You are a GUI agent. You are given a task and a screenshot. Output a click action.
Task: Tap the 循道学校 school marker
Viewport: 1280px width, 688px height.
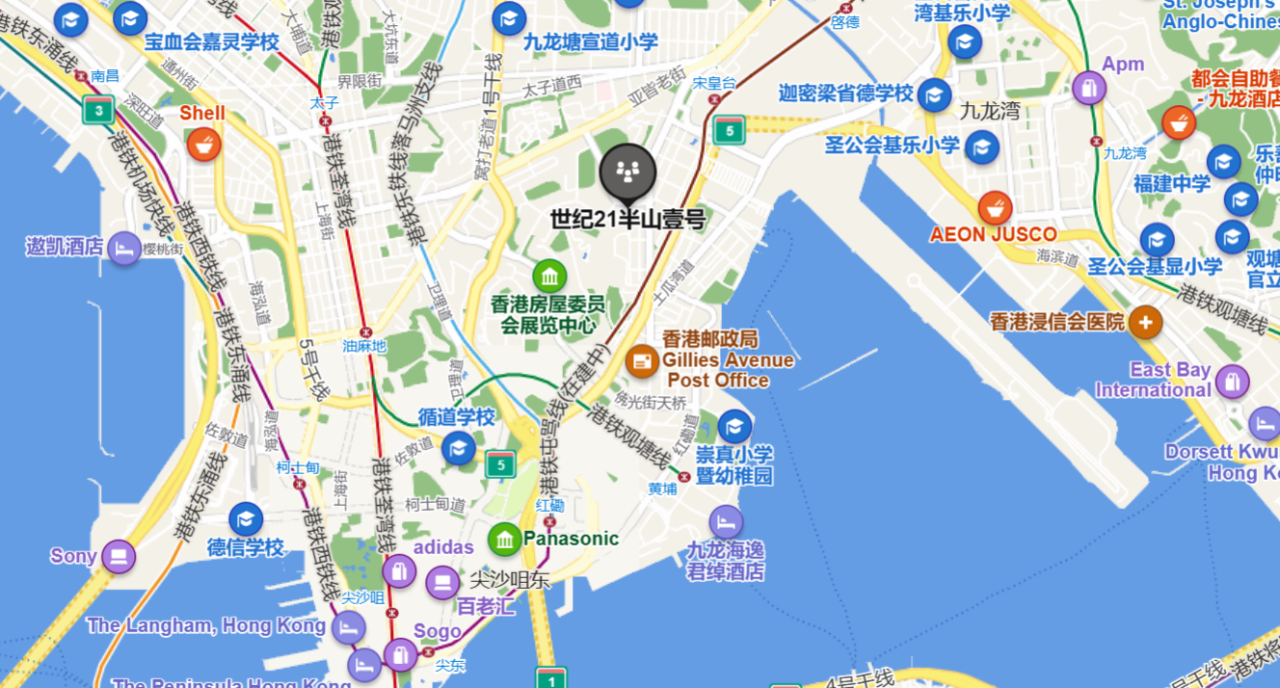click(458, 449)
